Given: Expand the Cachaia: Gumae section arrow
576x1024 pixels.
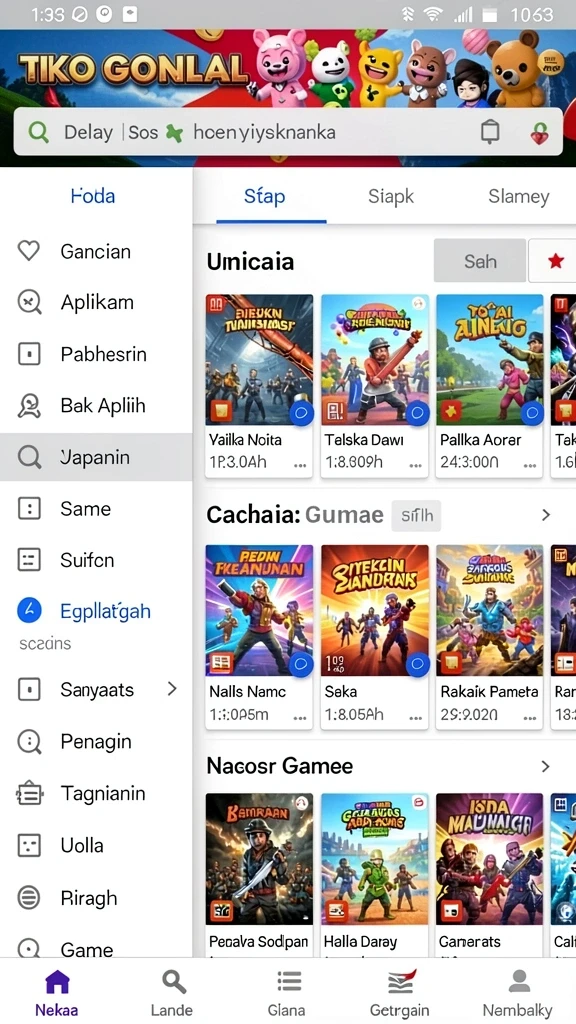Looking at the screenshot, I should coord(545,515).
